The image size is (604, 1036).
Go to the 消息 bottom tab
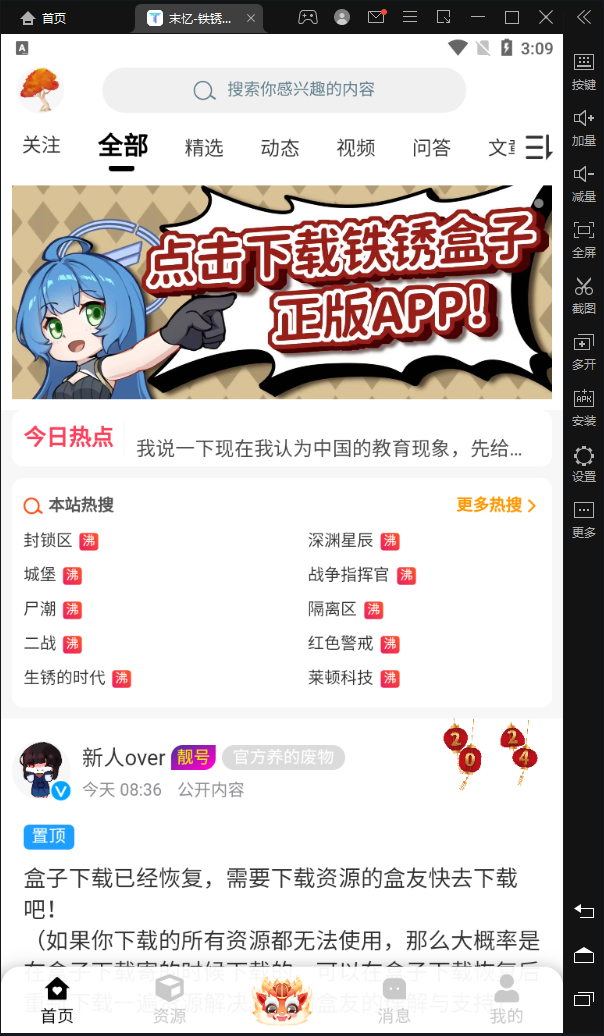coord(395,1000)
